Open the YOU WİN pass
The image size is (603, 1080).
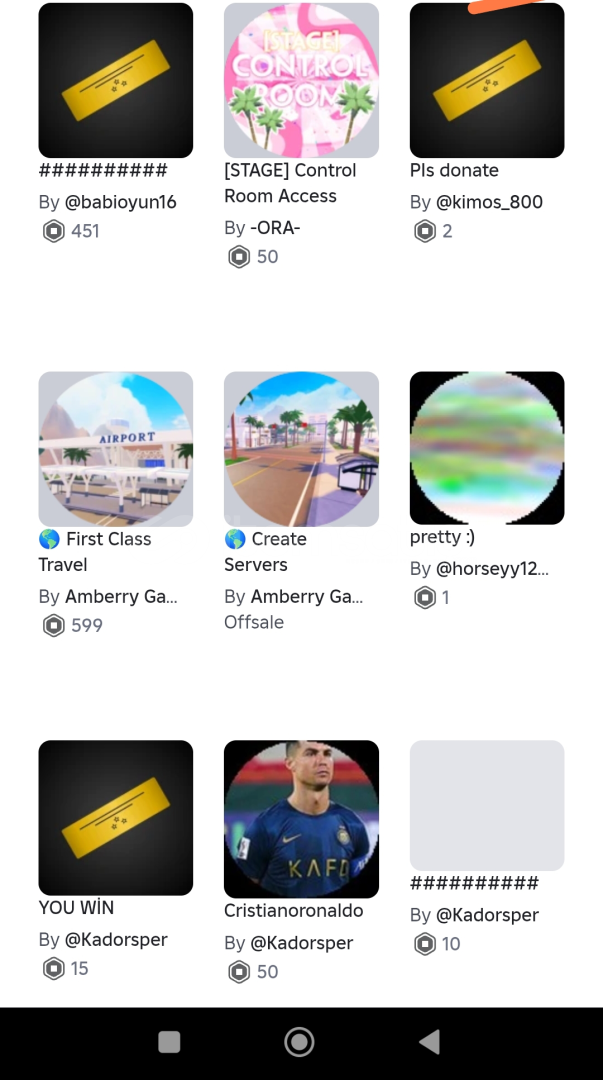pos(115,817)
